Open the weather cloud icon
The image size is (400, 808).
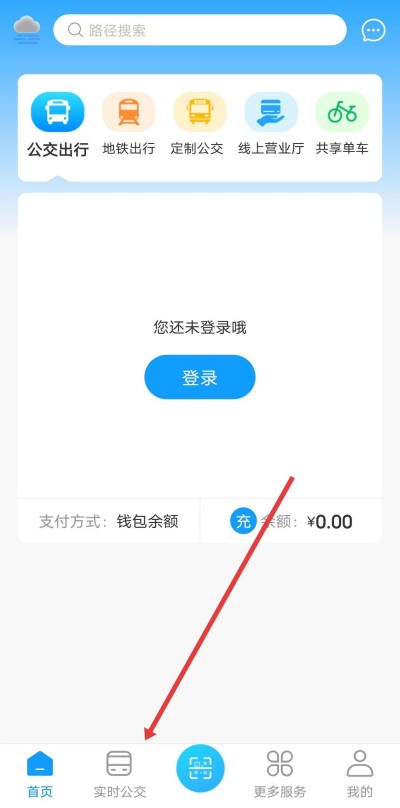click(27, 30)
